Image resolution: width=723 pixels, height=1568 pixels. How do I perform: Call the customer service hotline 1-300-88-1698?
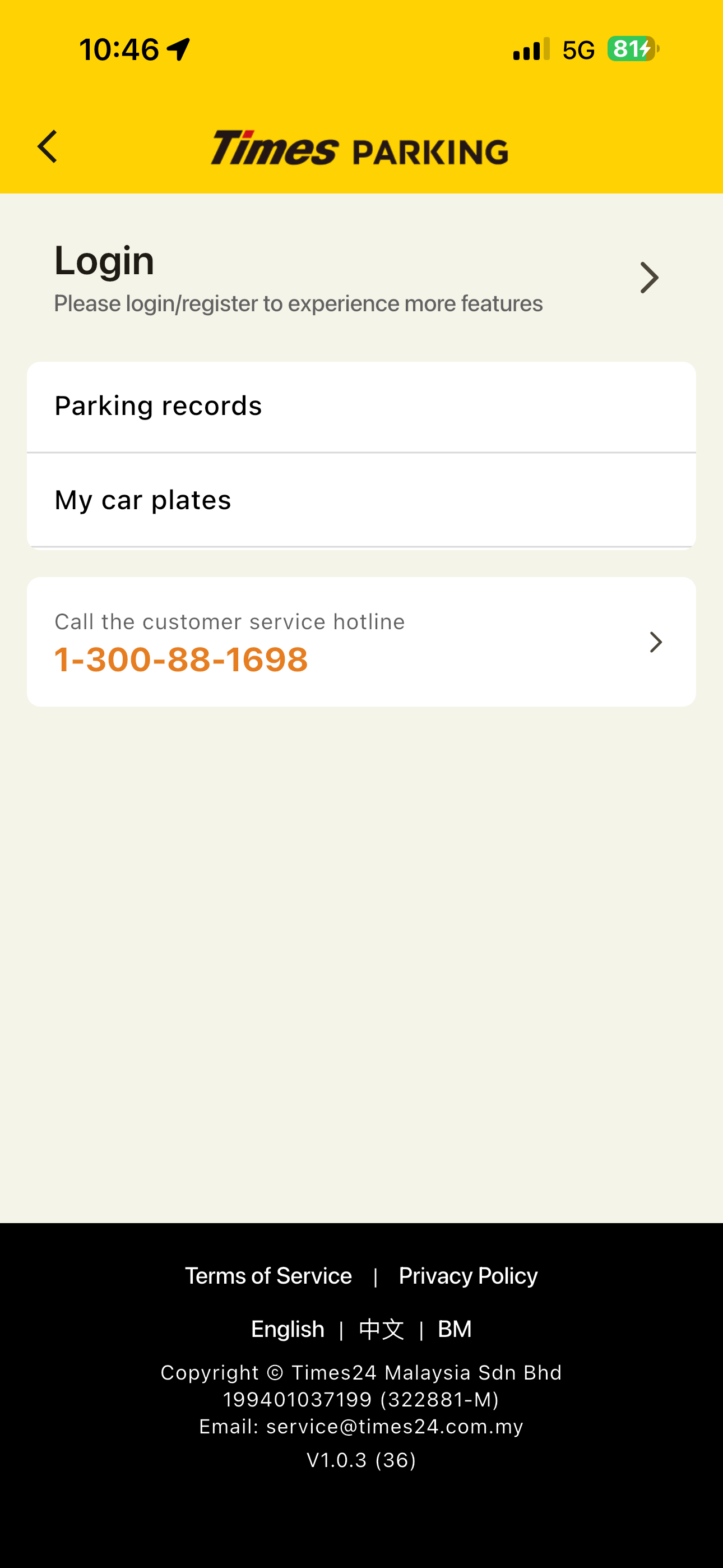(361, 642)
